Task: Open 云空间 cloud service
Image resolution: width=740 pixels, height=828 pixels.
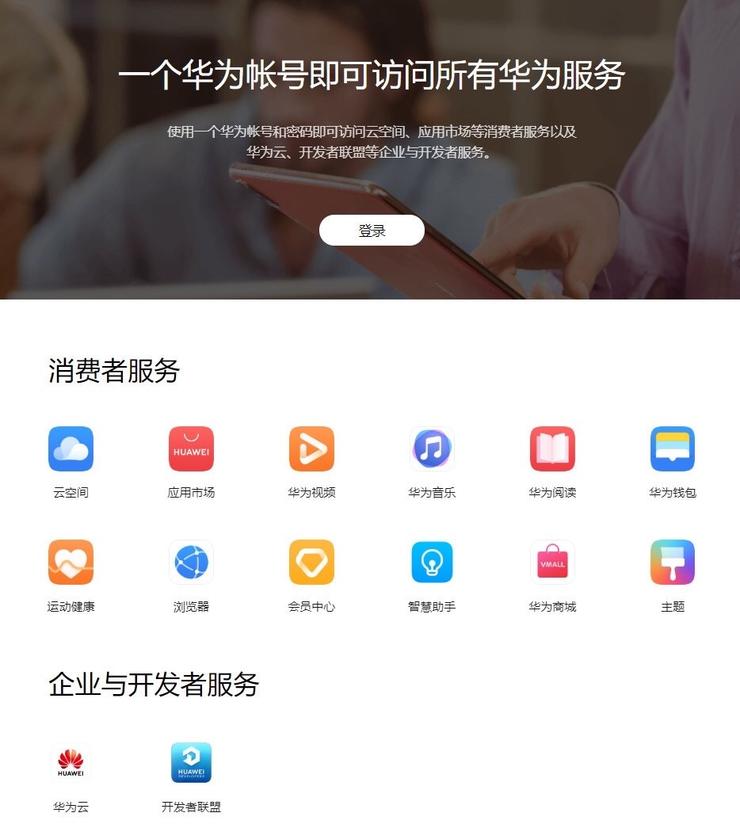Action: click(x=70, y=449)
